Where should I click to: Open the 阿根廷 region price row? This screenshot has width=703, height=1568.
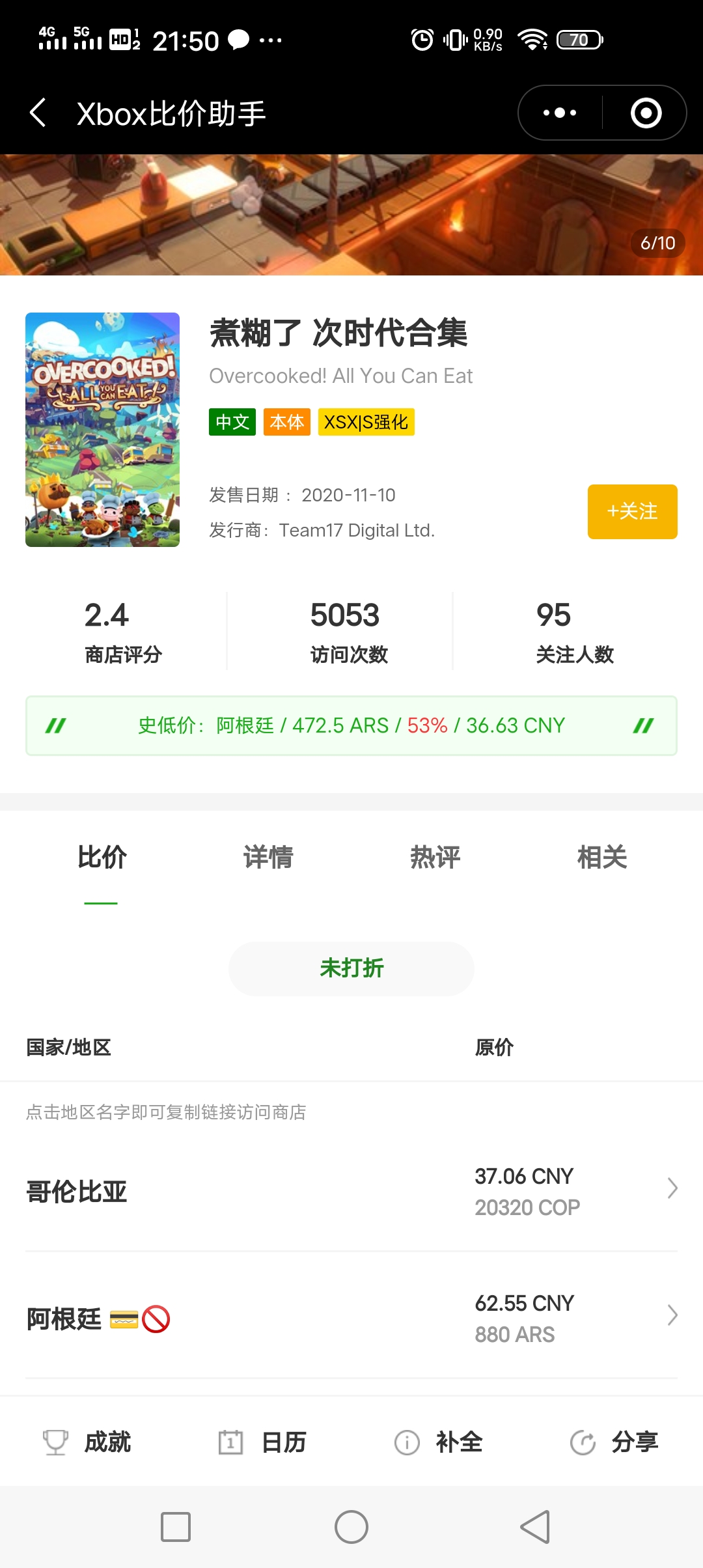[x=351, y=1318]
